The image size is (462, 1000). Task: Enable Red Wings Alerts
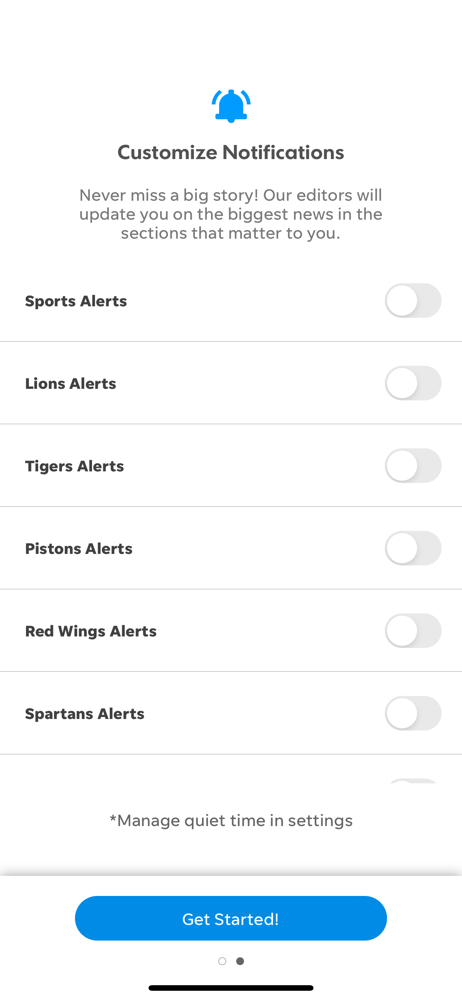[413, 631]
